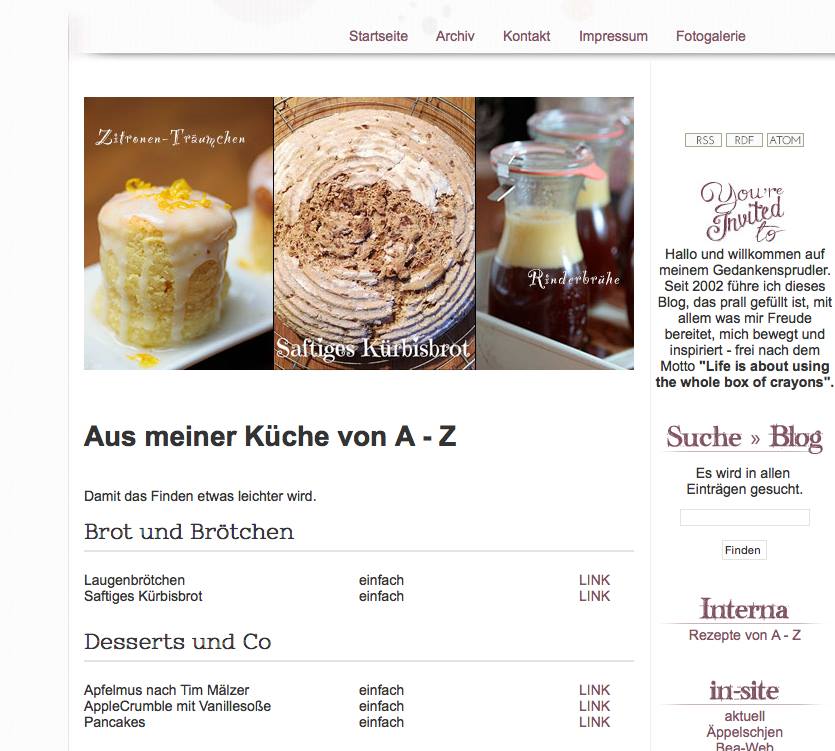835x751 pixels.
Task: Open the RDF feed button
Action: tap(744, 141)
